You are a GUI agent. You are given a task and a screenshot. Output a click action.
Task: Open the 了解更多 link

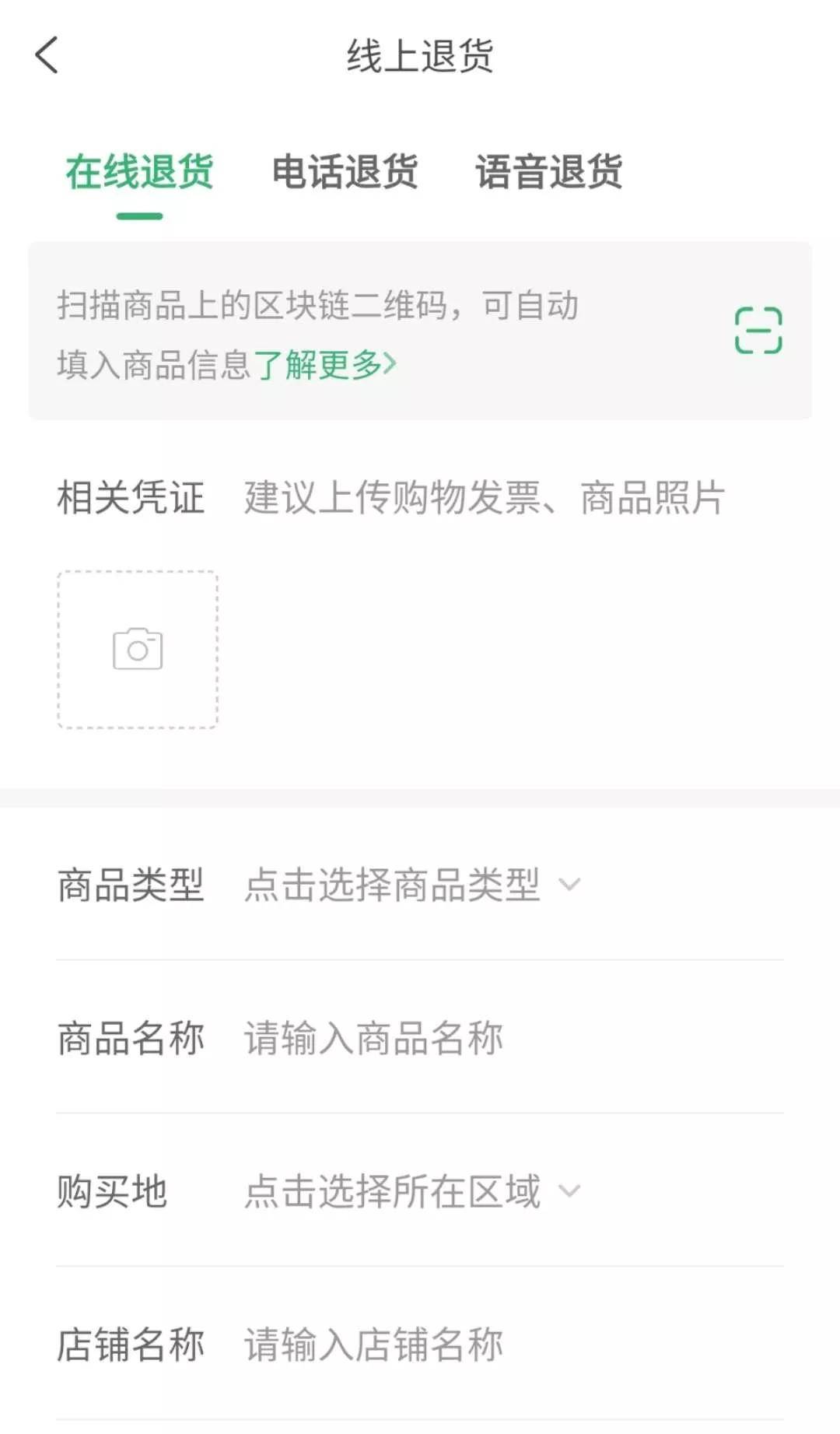point(324,364)
